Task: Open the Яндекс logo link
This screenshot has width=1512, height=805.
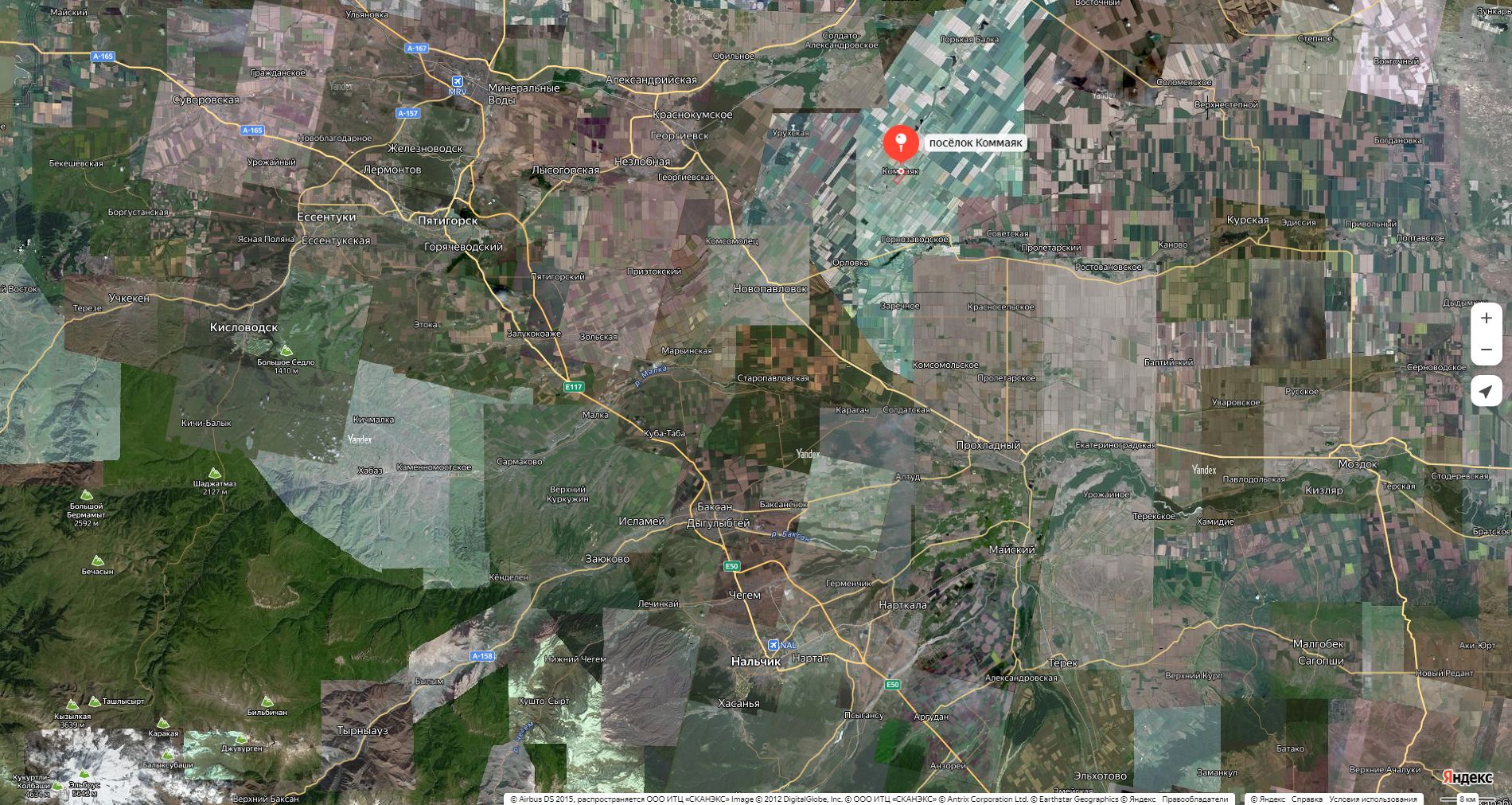Action: coord(1467,777)
